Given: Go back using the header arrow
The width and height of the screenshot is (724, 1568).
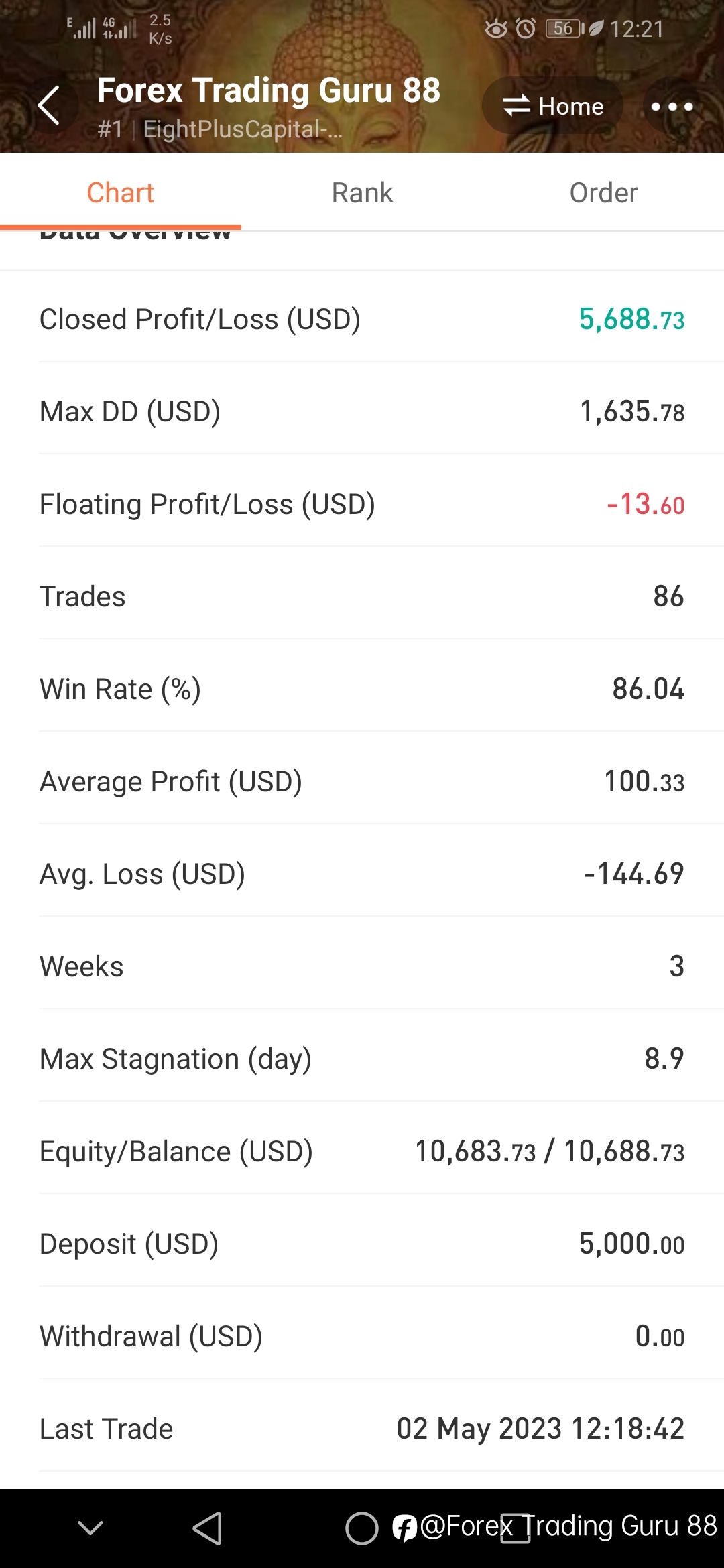Looking at the screenshot, I should [x=49, y=106].
